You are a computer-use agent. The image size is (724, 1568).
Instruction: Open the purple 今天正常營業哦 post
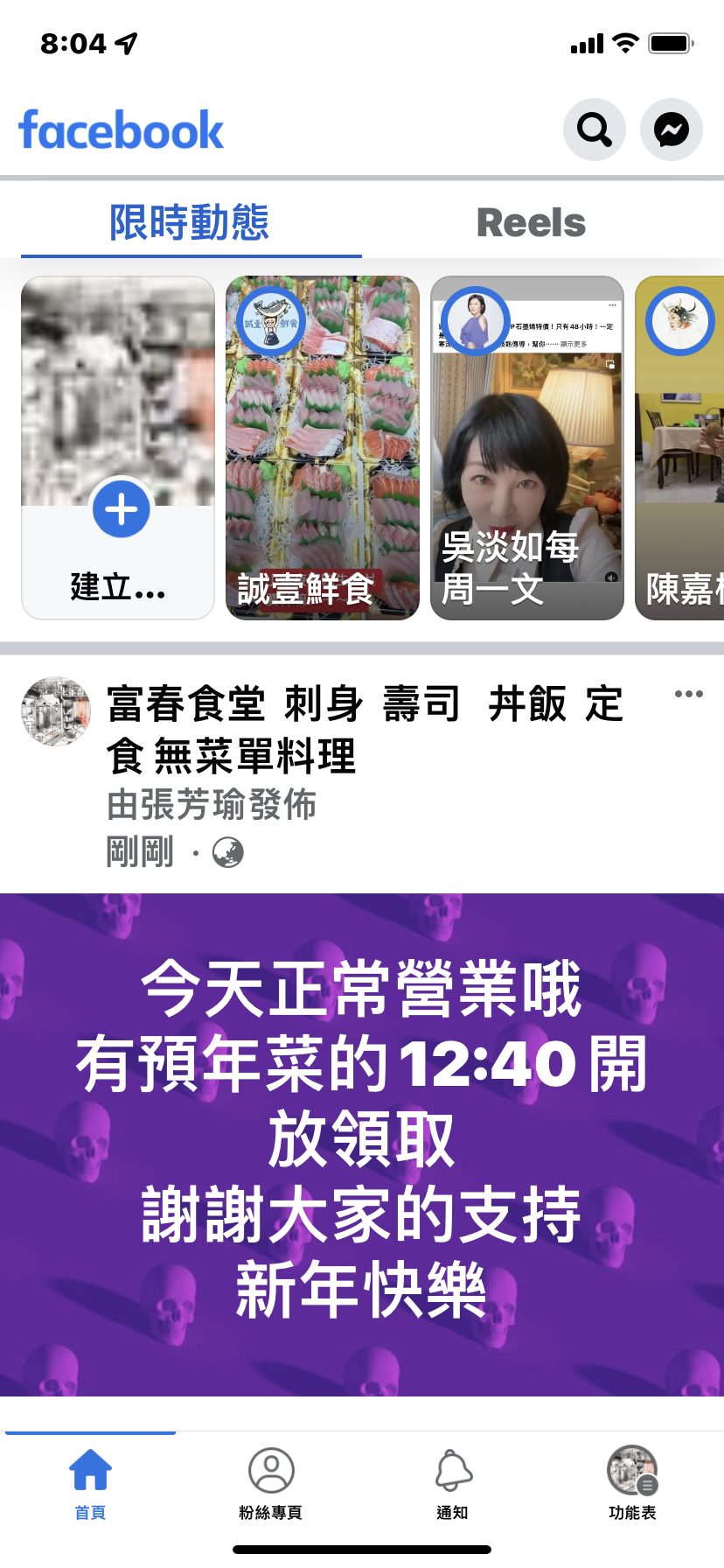(362, 1144)
